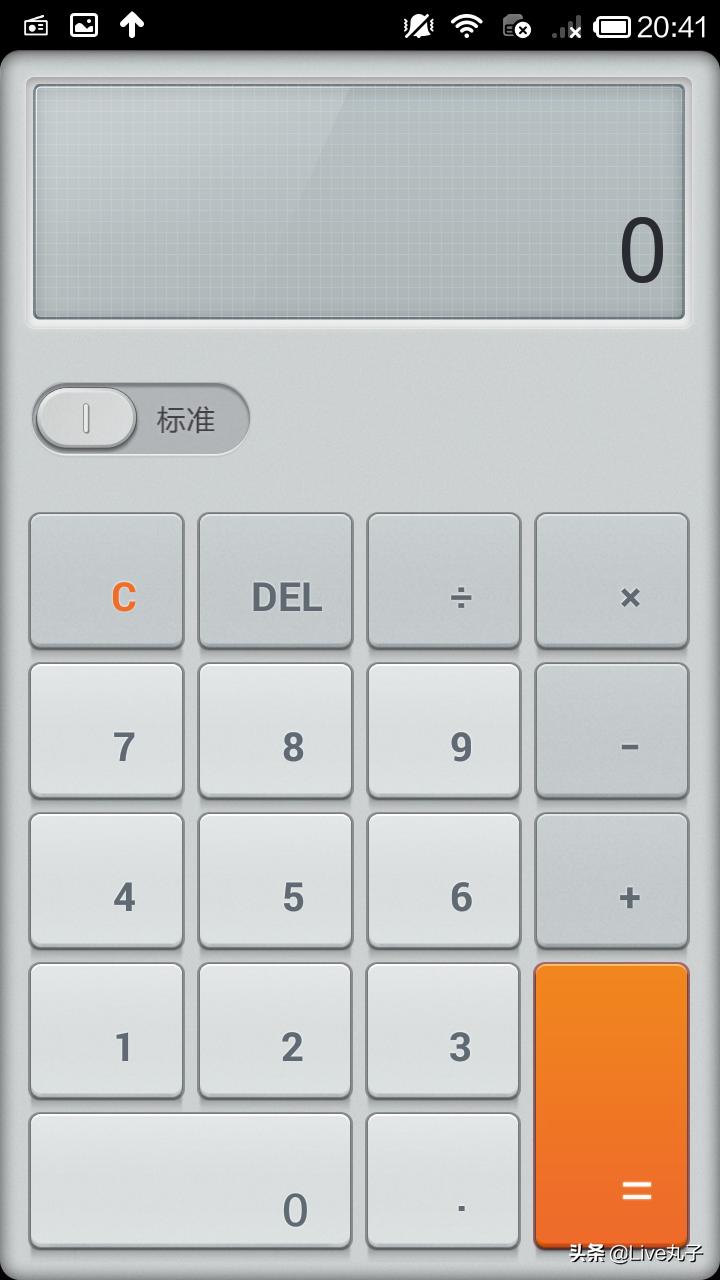
Task: Enter digit 1
Action: (107, 1031)
